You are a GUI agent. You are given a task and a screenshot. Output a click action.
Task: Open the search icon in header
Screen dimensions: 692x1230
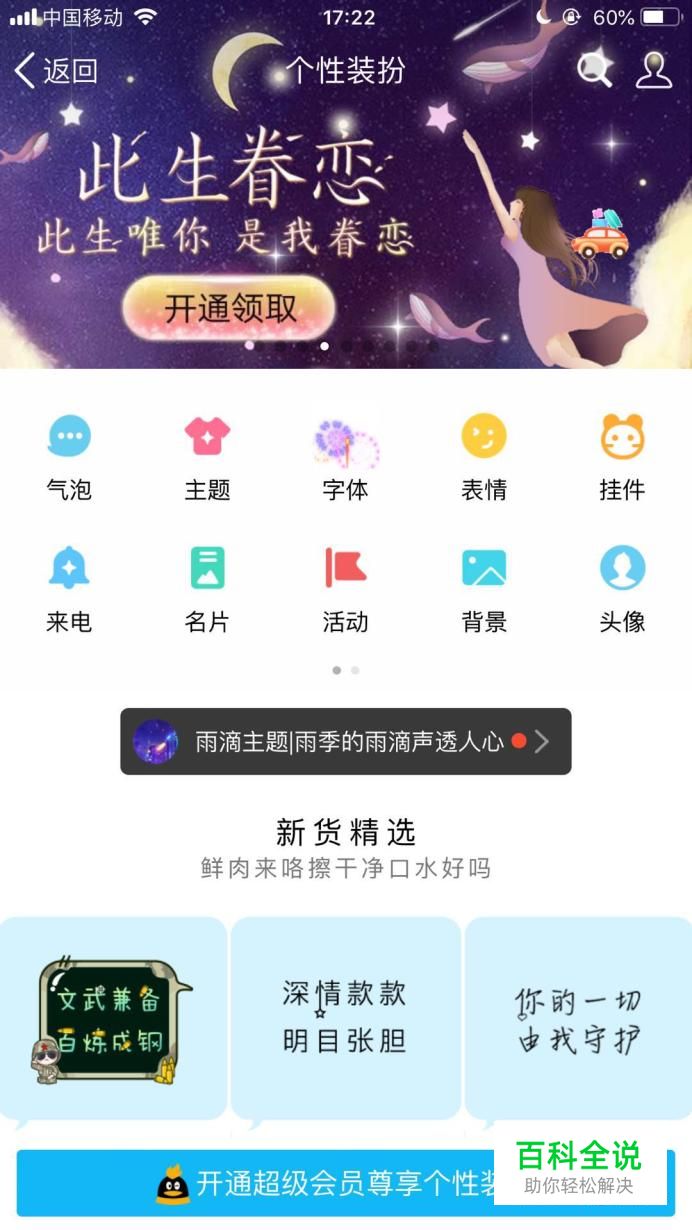[x=594, y=70]
